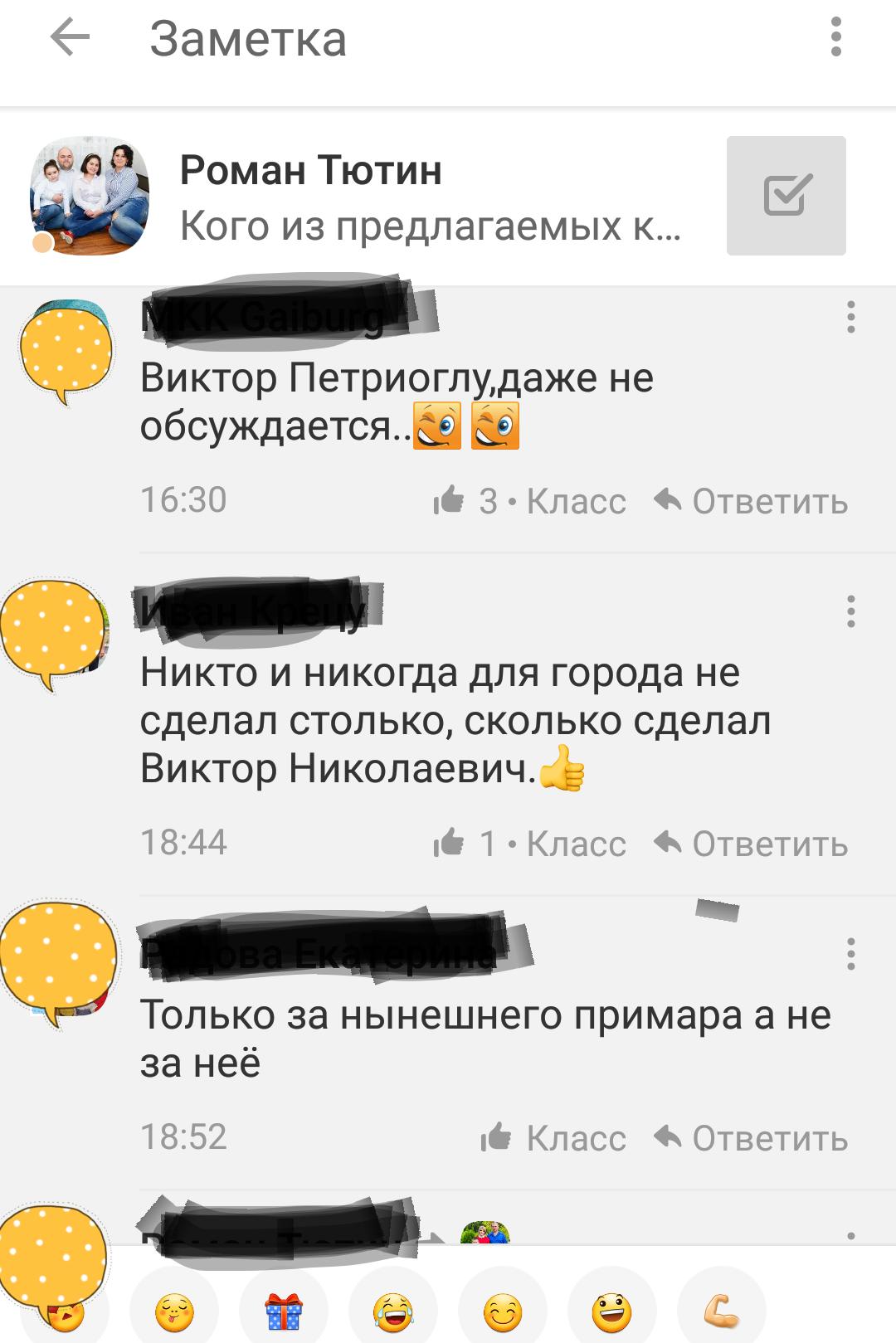Open options for the 18:52 comment
This screenshot has width=896, height=1343.
(x=850, y=955)
